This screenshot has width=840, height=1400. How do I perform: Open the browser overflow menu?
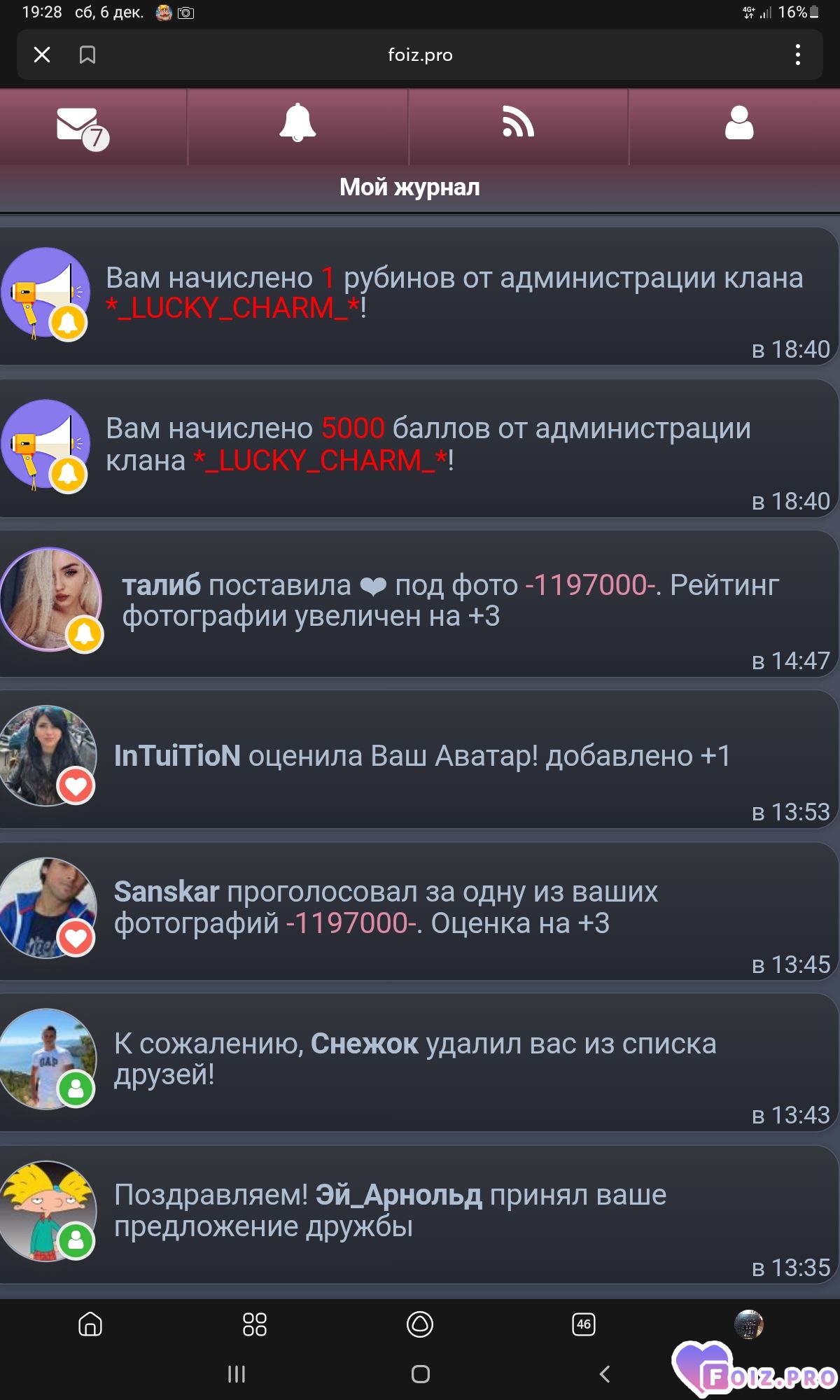tap(797, 55)
